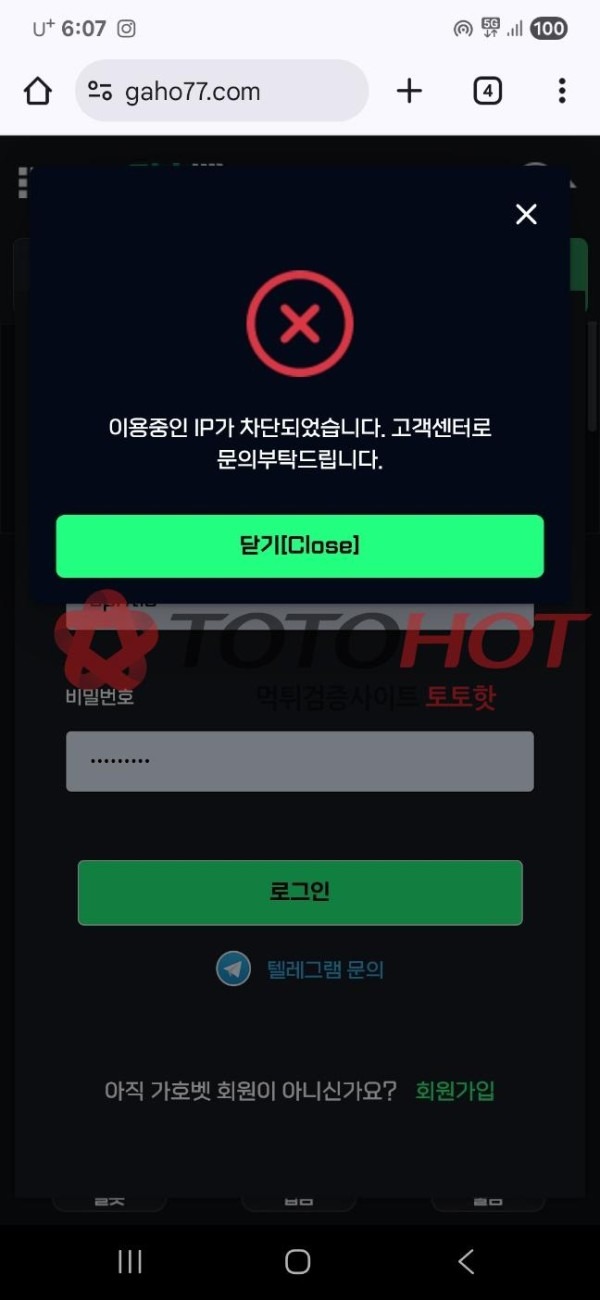Focus the 비밀번호 password field
This screenshot has width=600, height=1300.
[300, 761]
